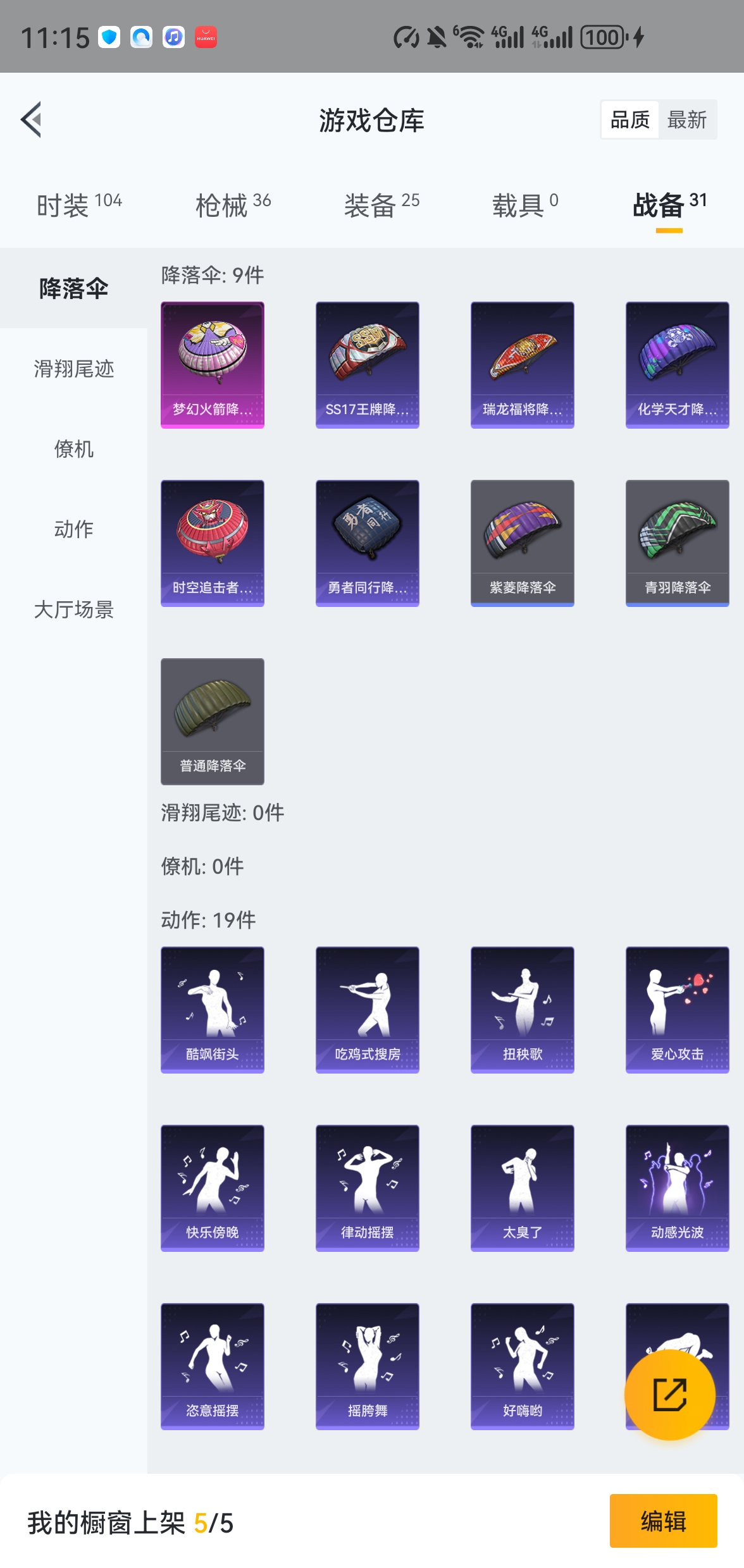Viewport: 744px width, 1568px height.
Task: View the 紫菱降落伞 thumbnail
Action: (x=521, y=542)
